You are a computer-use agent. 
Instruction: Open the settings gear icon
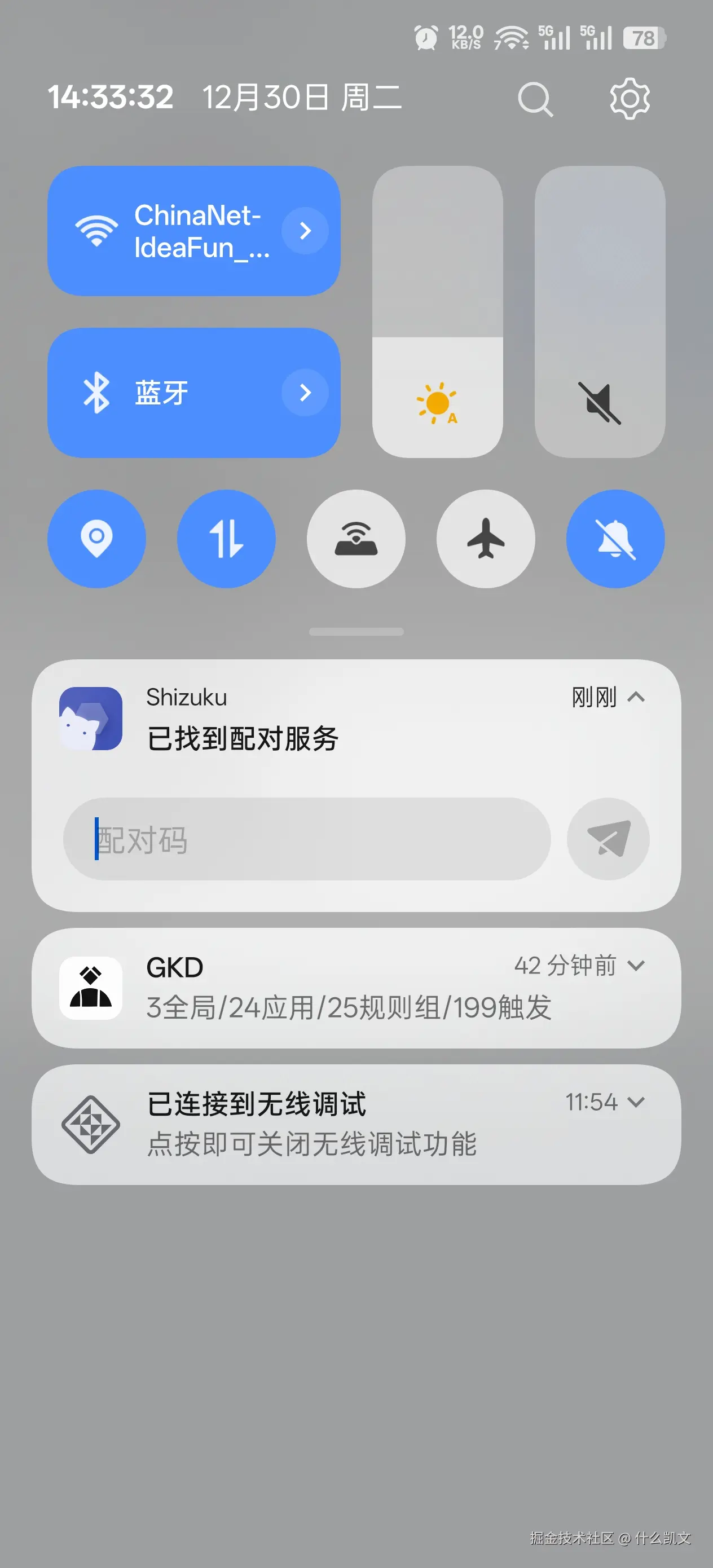coord(630,99)
